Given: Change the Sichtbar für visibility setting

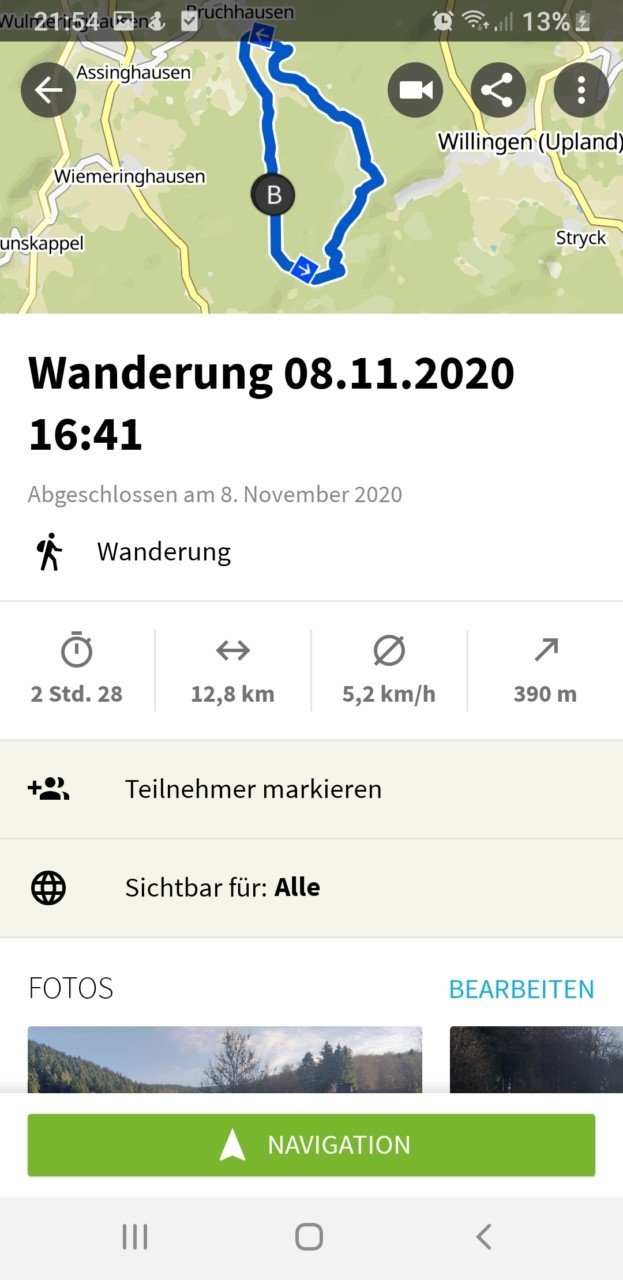Looking at the screenshot, I should 311,888.
